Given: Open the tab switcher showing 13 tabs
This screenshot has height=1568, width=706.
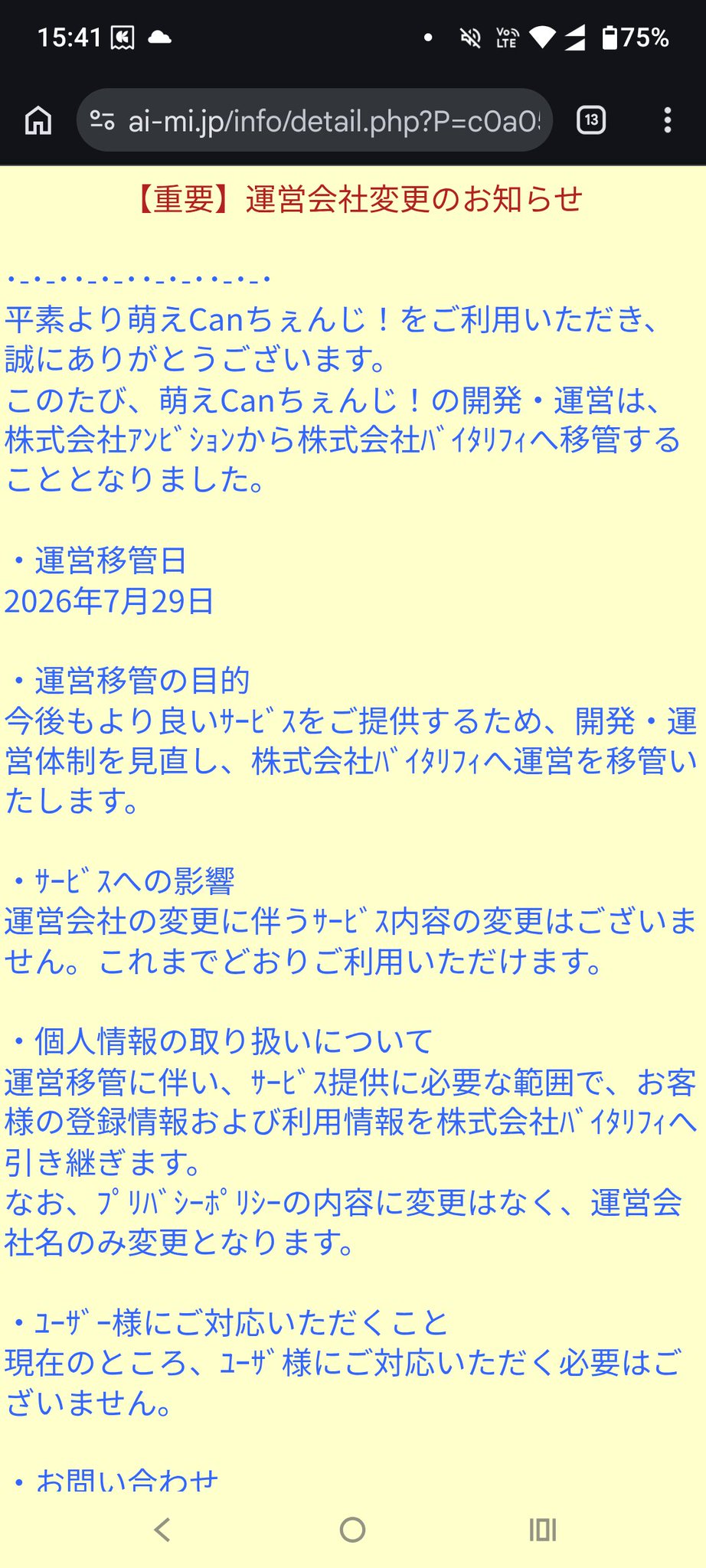Looking at the screenshot, I should coord(591,120).
